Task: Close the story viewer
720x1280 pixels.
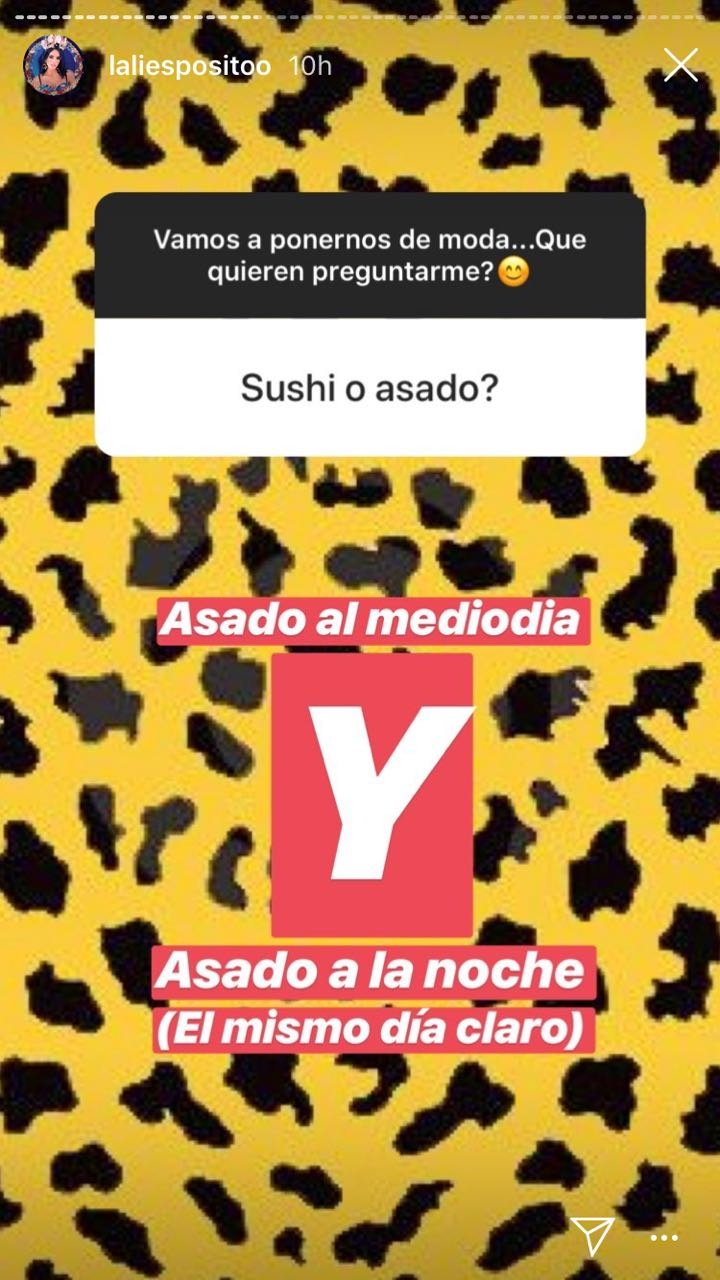Action: coord(681,66)
